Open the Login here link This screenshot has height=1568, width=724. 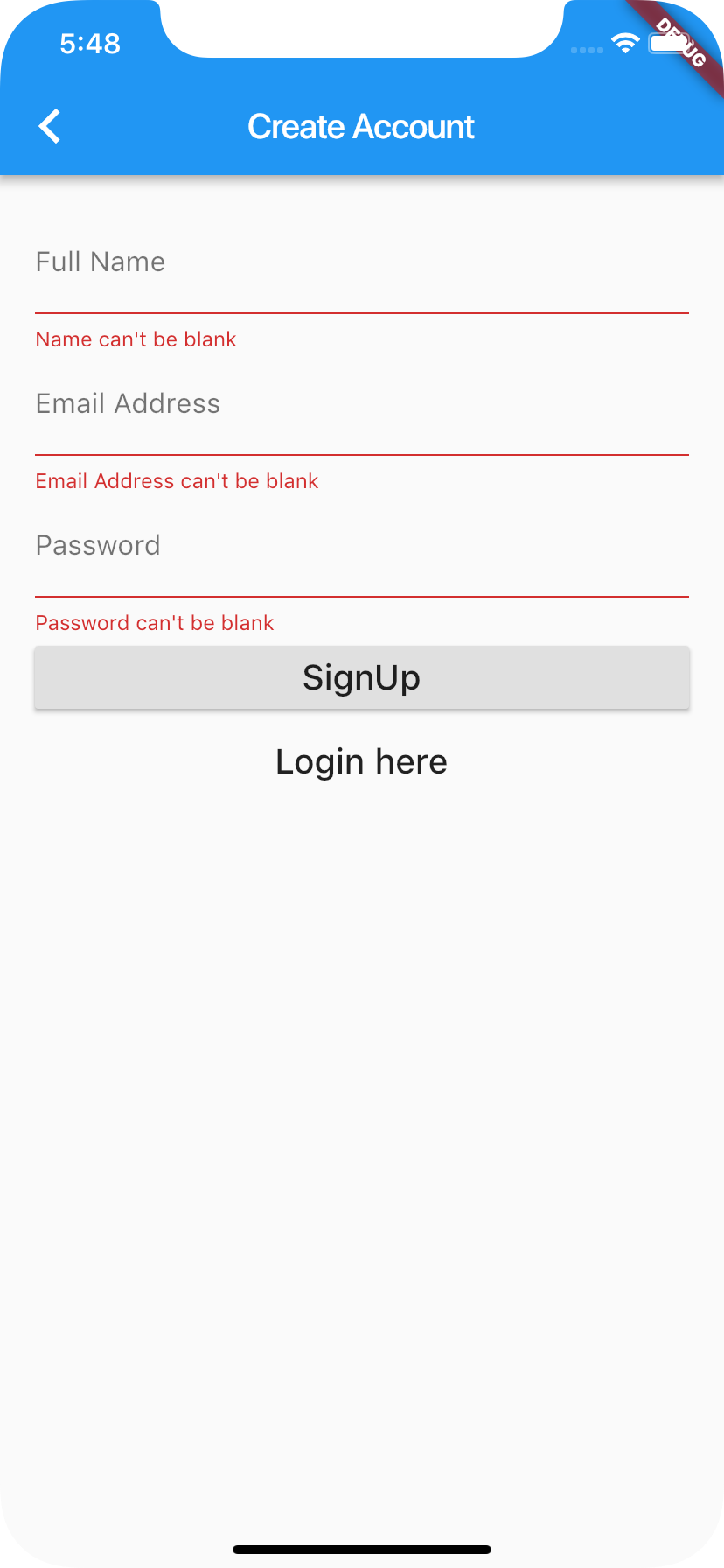tap(361, 760)
